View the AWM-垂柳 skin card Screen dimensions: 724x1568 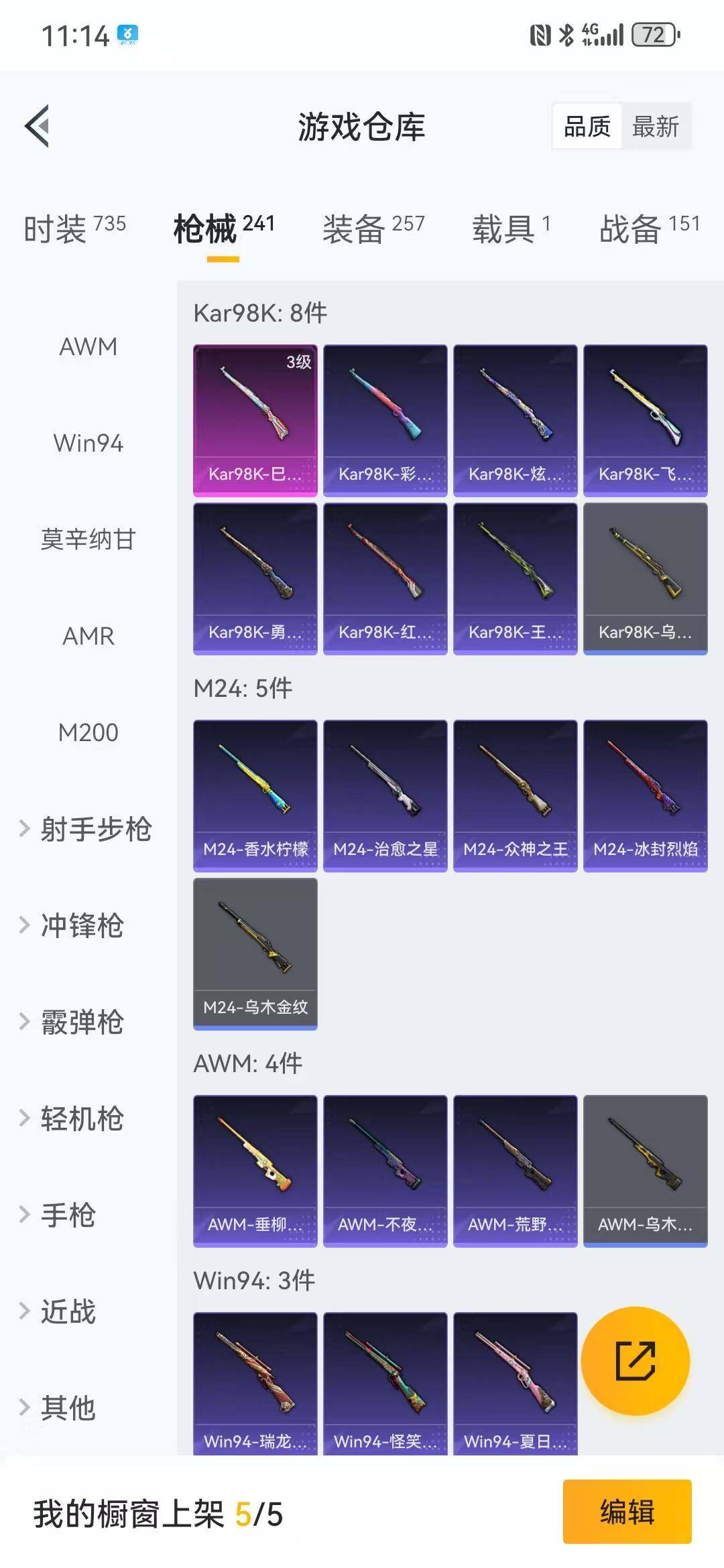[255, 1171]
